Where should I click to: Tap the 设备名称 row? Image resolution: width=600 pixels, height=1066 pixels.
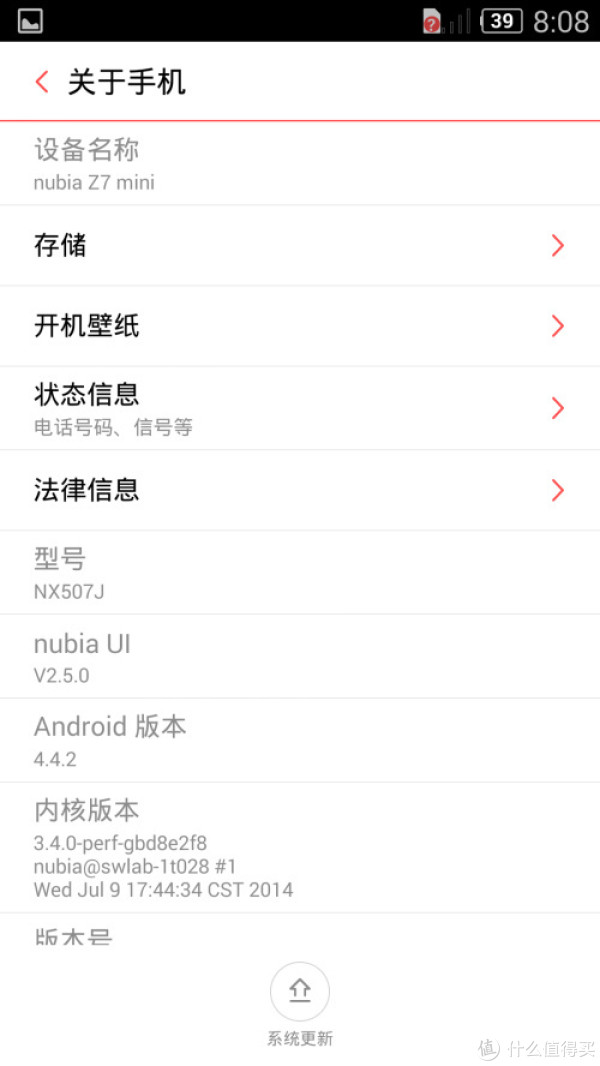coord(300,164)
